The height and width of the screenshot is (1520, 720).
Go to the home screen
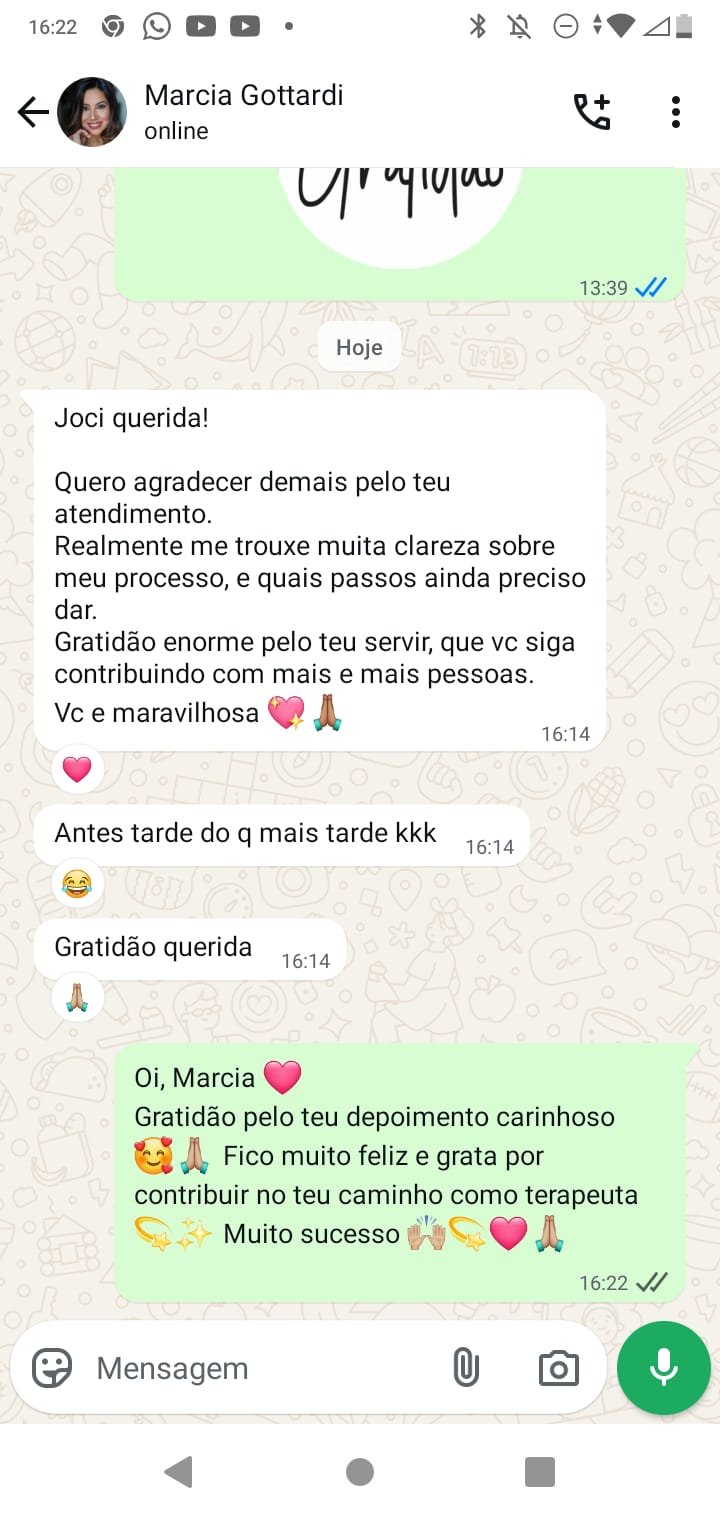[360, 1472]
